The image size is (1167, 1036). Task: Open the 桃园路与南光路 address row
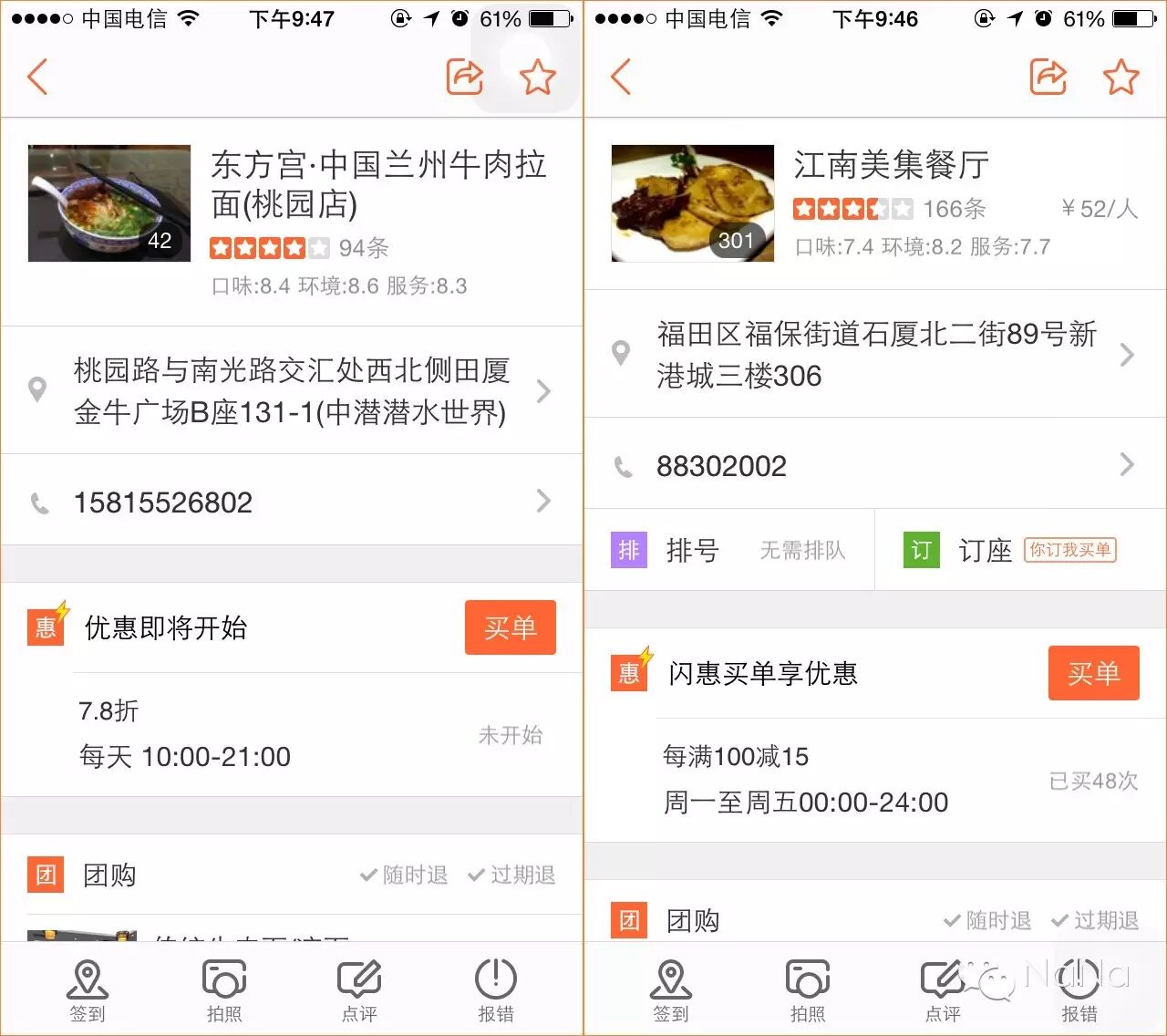[292, 390]
